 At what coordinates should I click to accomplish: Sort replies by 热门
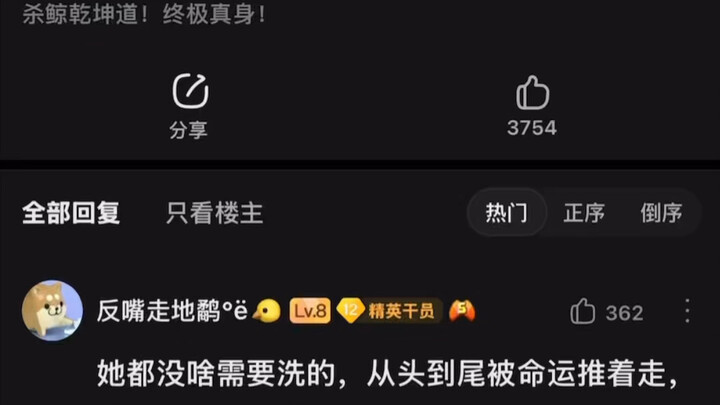coord(508,212)
